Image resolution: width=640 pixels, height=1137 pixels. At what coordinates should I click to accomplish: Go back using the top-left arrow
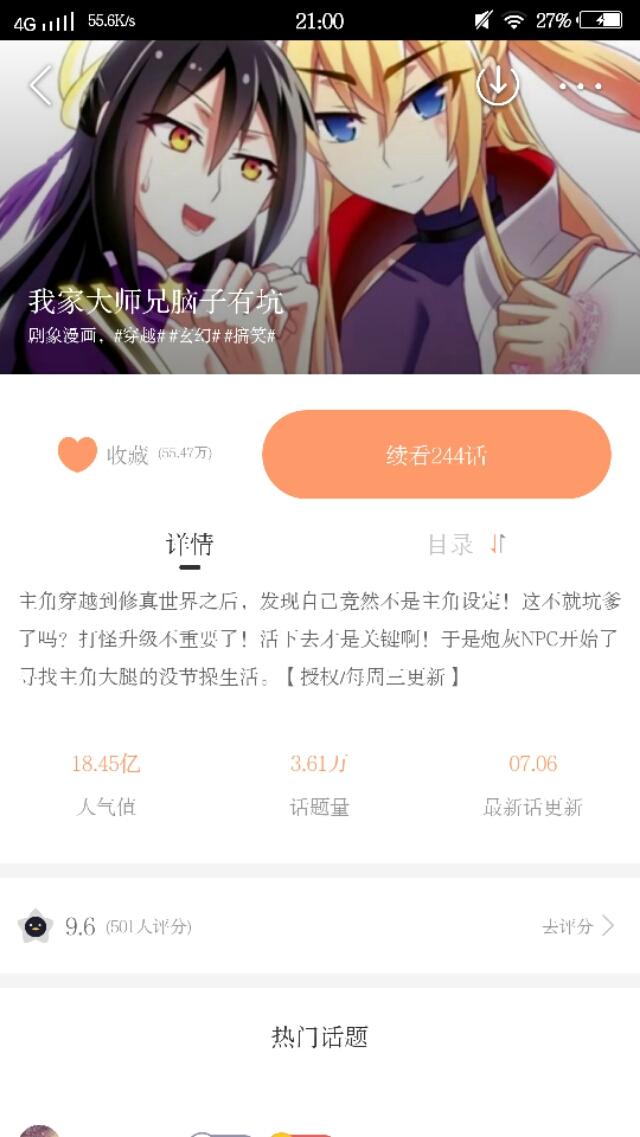[40, 86]
